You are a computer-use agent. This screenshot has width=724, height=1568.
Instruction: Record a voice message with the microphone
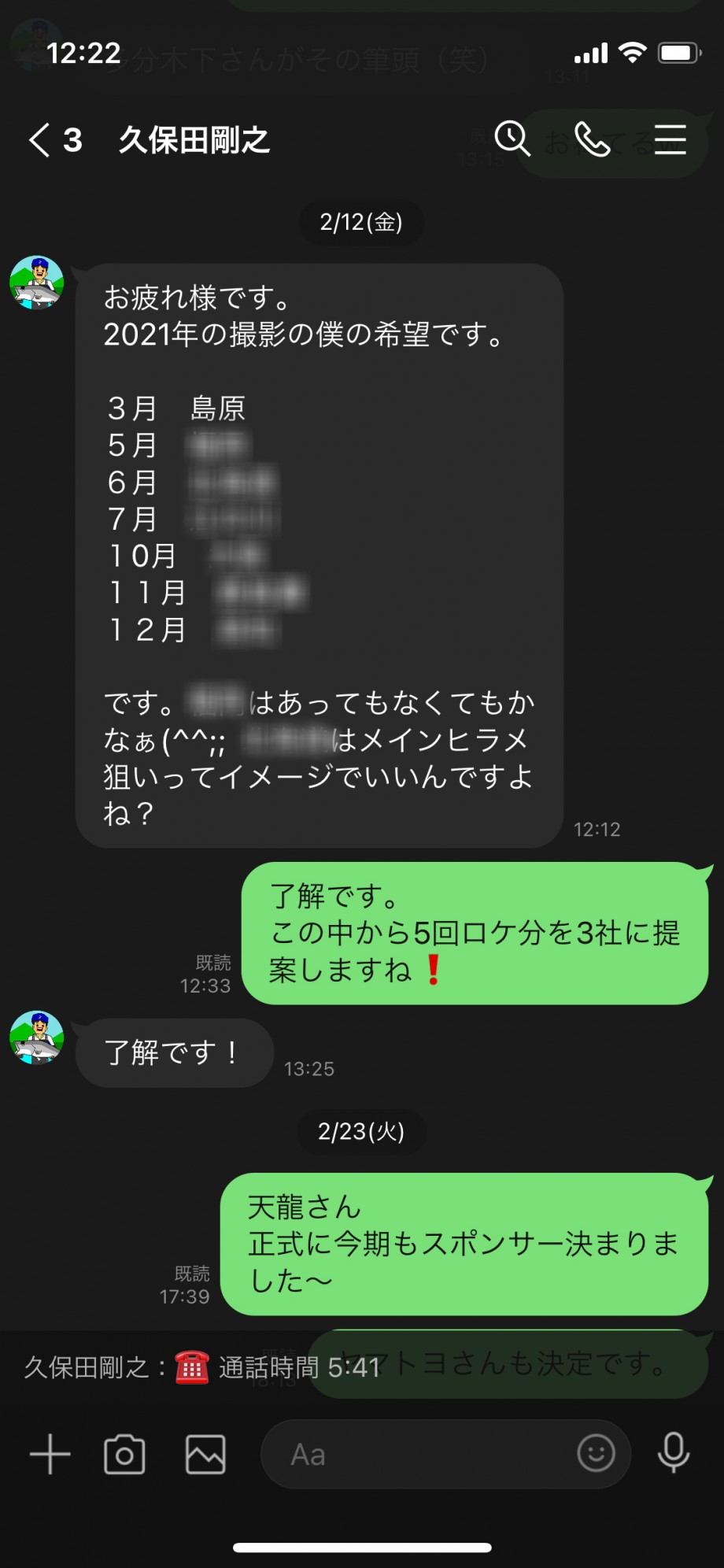(x=674, y=1453)
